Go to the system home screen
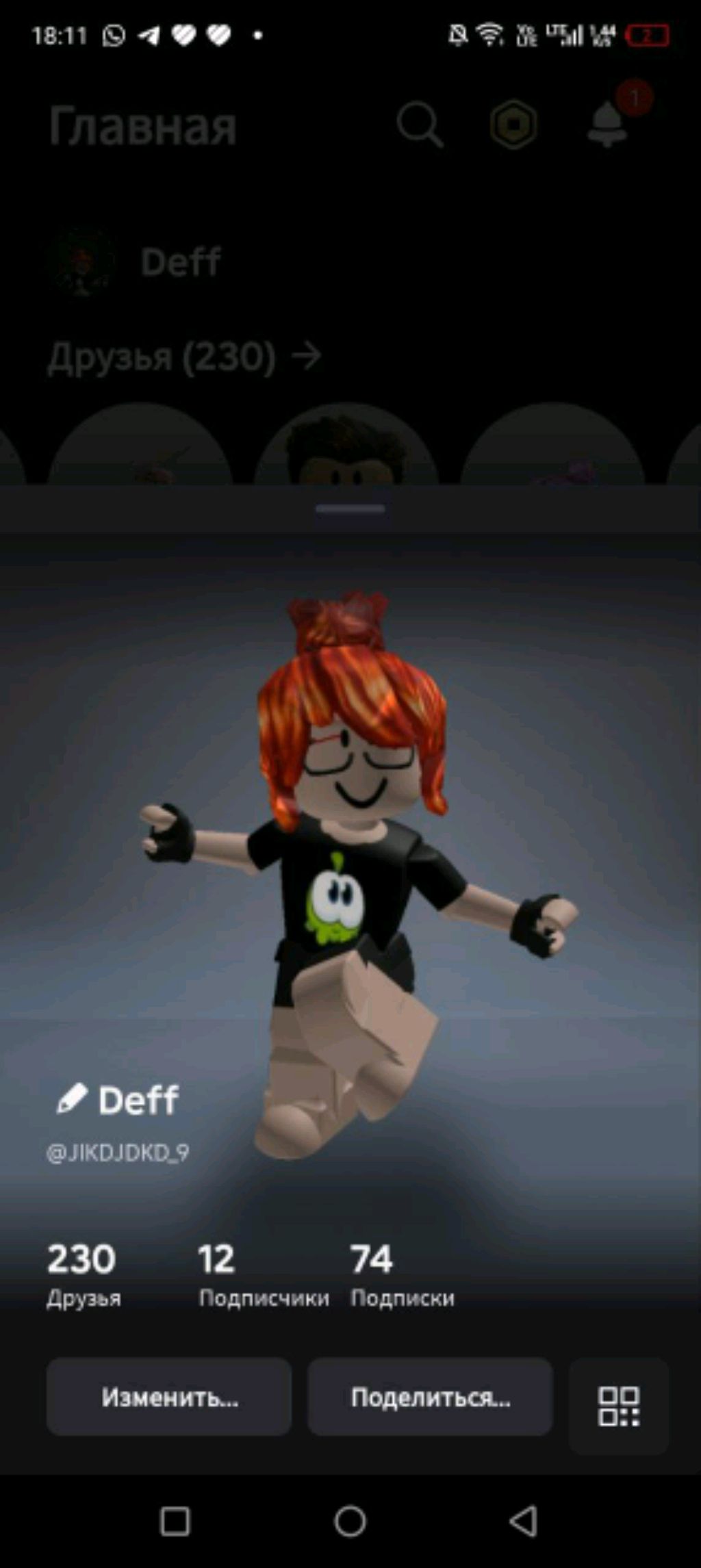The image size is (701, 1568). 350,1521
